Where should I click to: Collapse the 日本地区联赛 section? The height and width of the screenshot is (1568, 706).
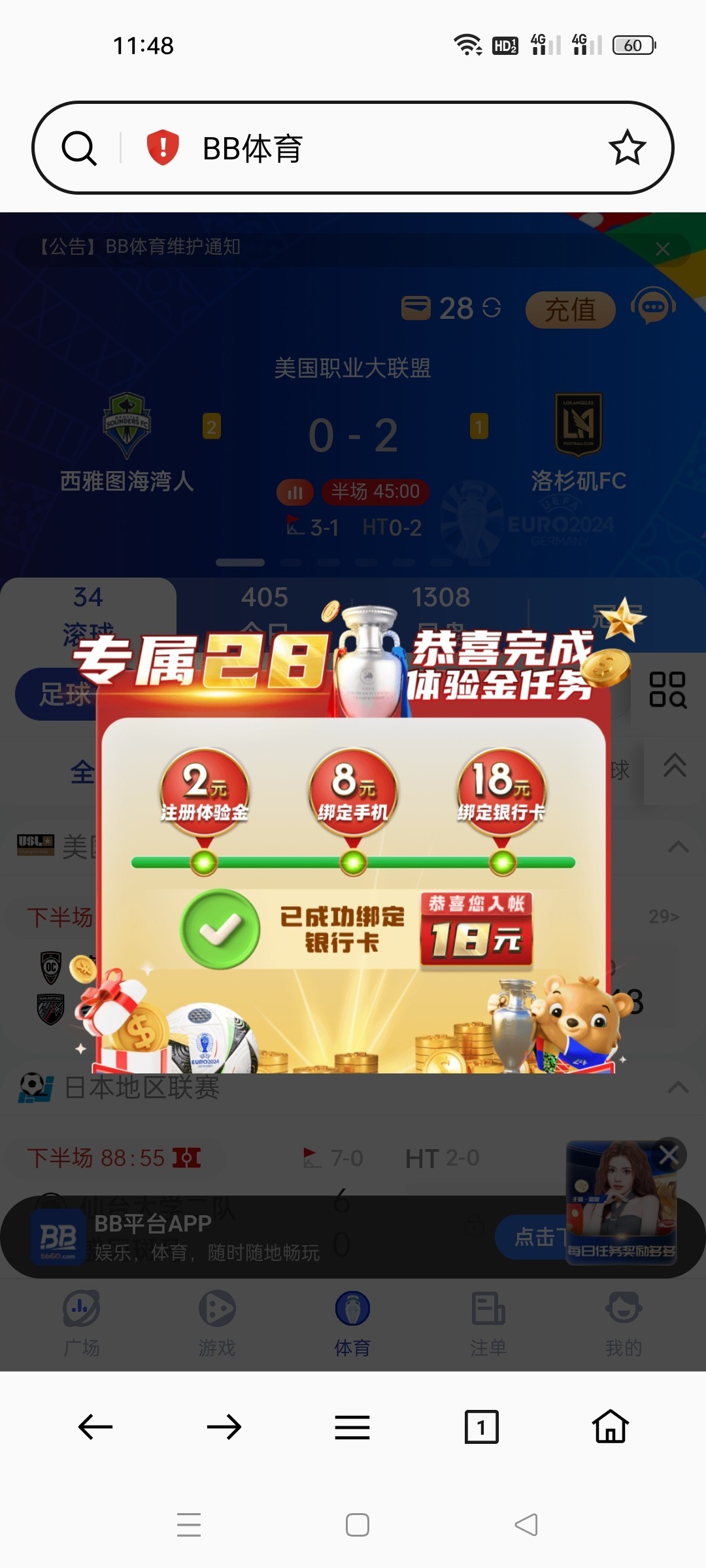coord(679,1087)
